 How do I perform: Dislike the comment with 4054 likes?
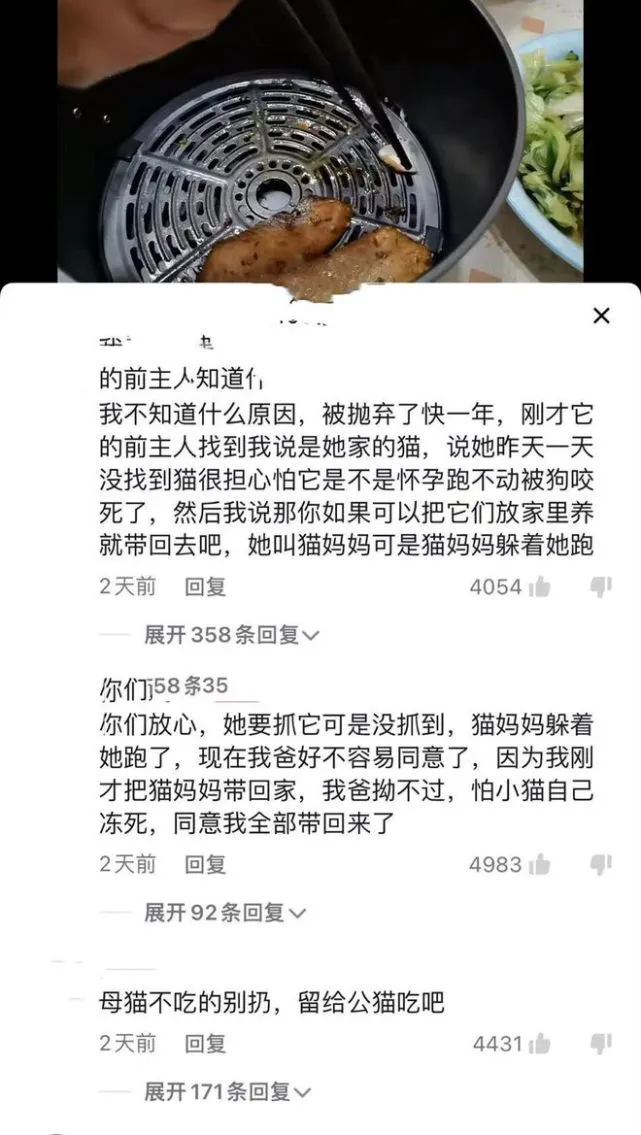[x=600, y=587]
